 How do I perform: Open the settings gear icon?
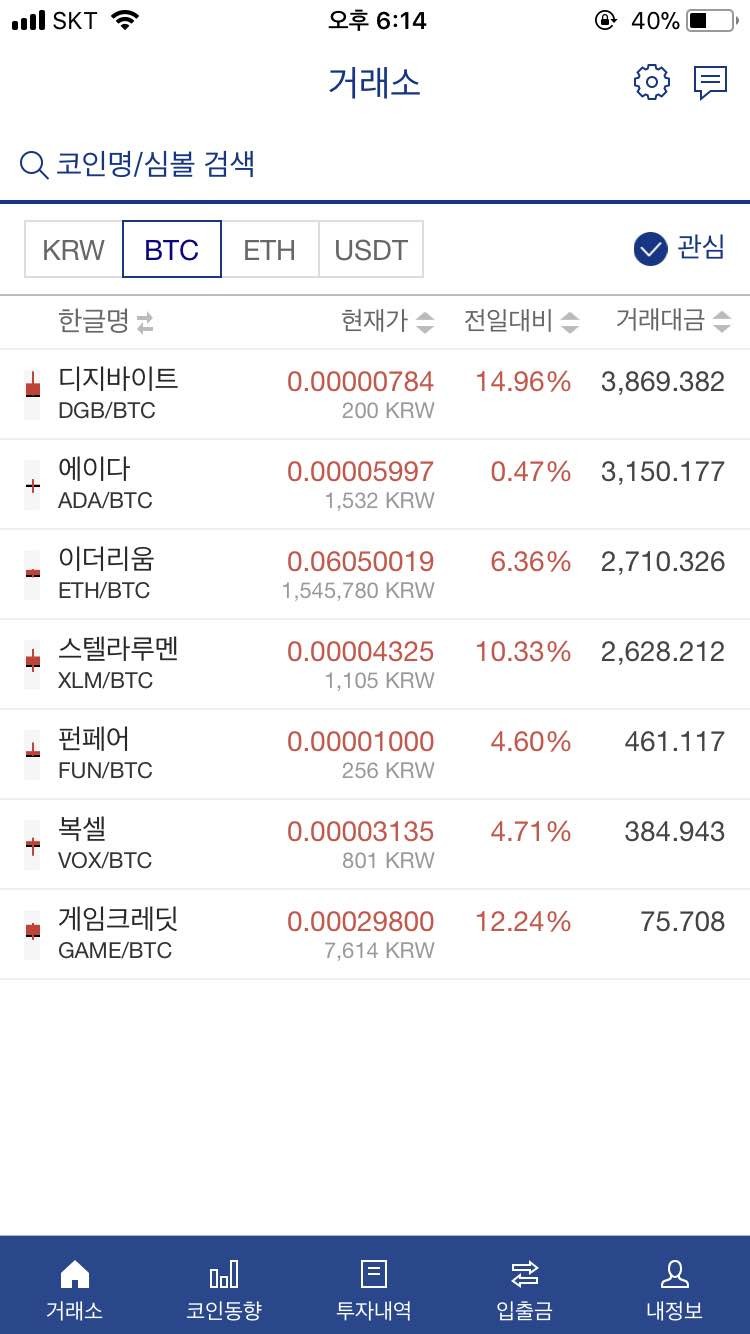pos(652,82)
